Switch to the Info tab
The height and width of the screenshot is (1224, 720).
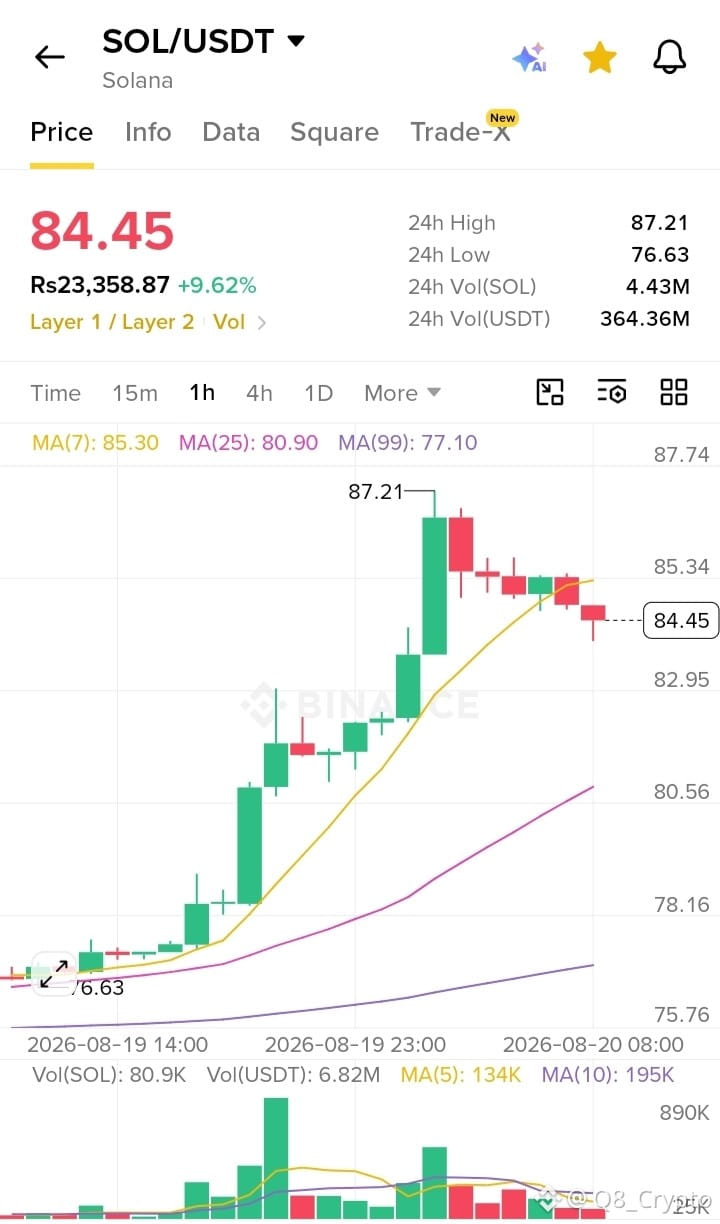(148, 132)
